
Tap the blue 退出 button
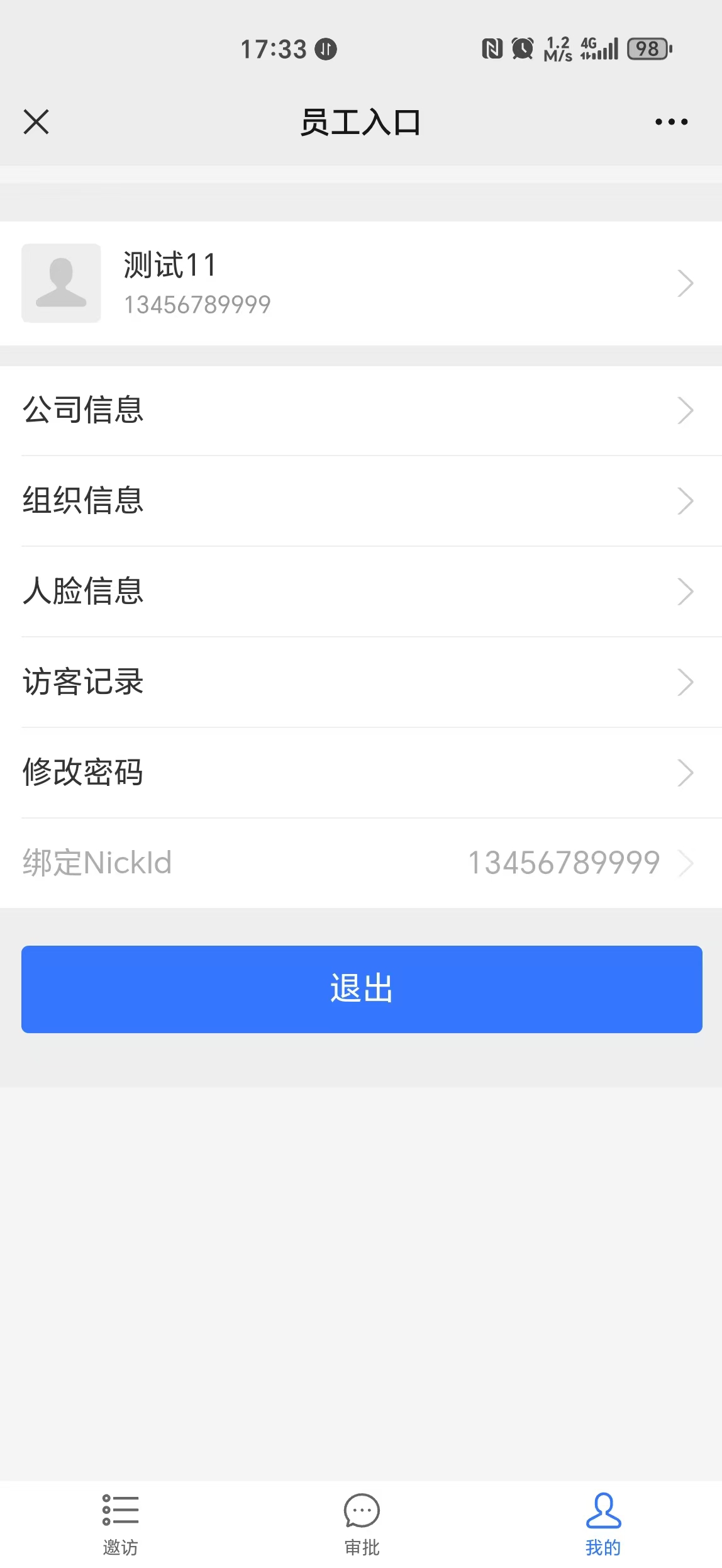tap(362, 989)
